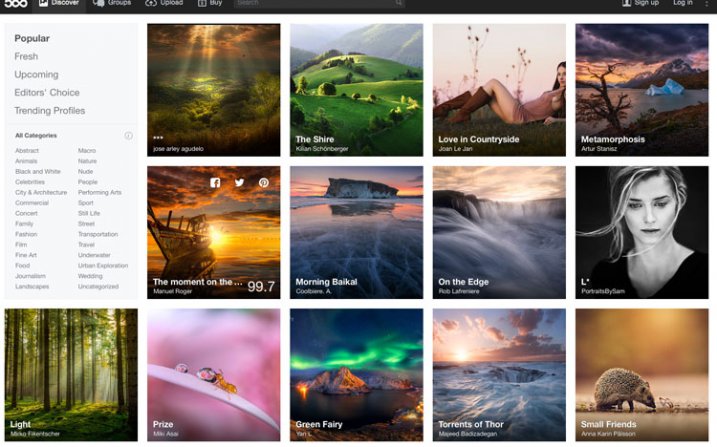Open The Shire photo

pos(356,89)
